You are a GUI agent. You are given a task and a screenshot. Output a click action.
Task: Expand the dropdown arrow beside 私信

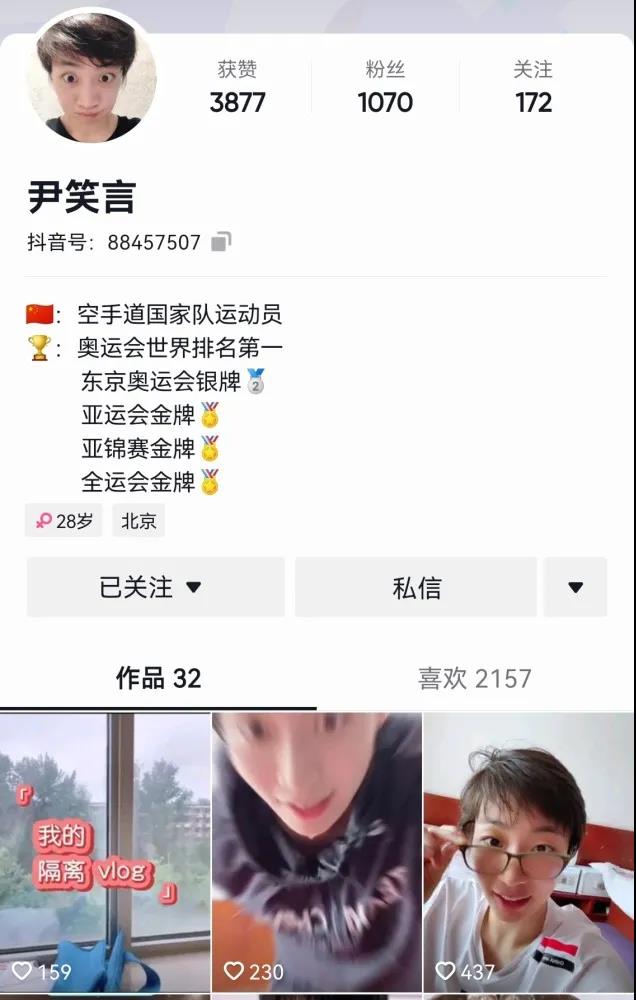click(x=575, y=587)
